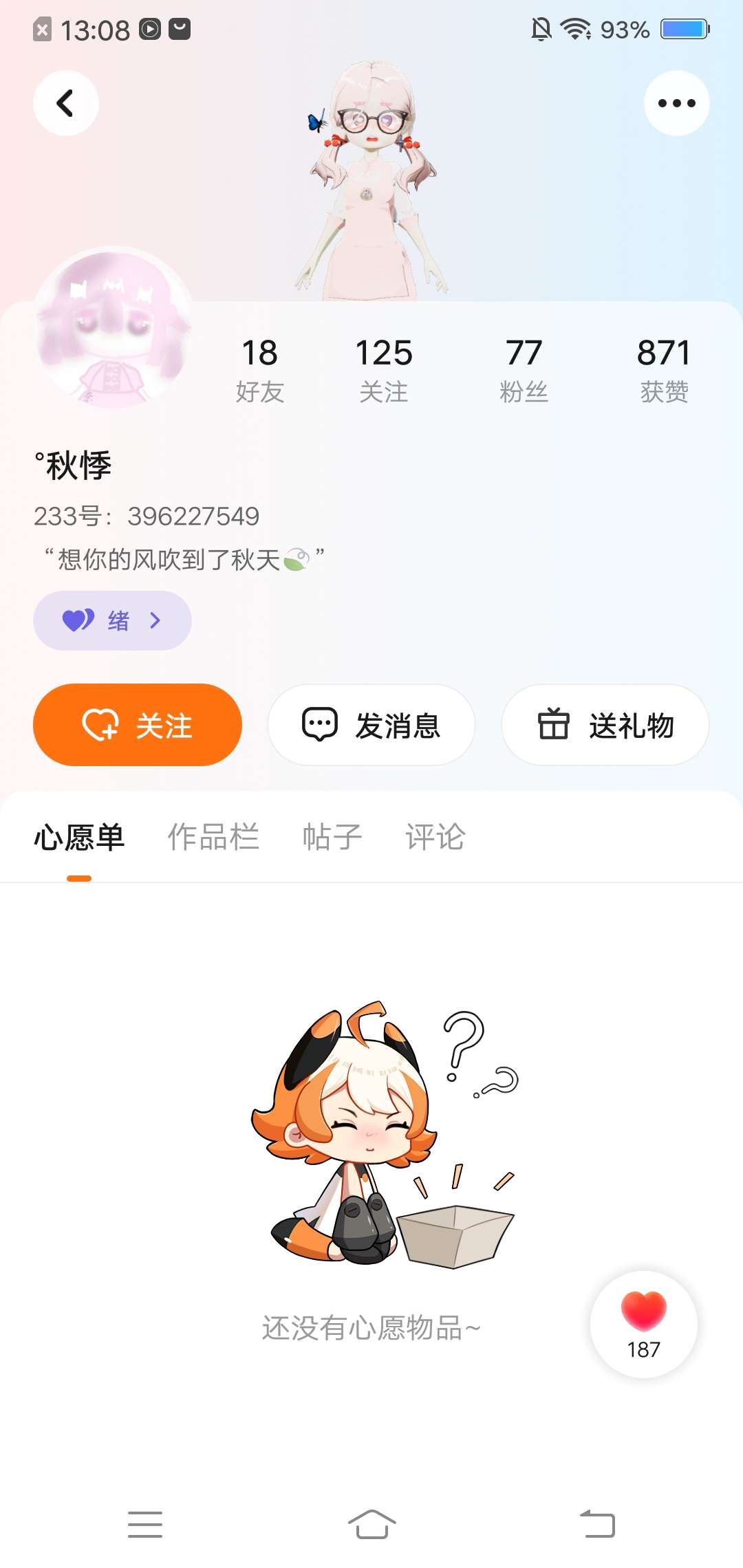Send a message via 发消息
743x1568 pixels.
[x=371, y=725]
